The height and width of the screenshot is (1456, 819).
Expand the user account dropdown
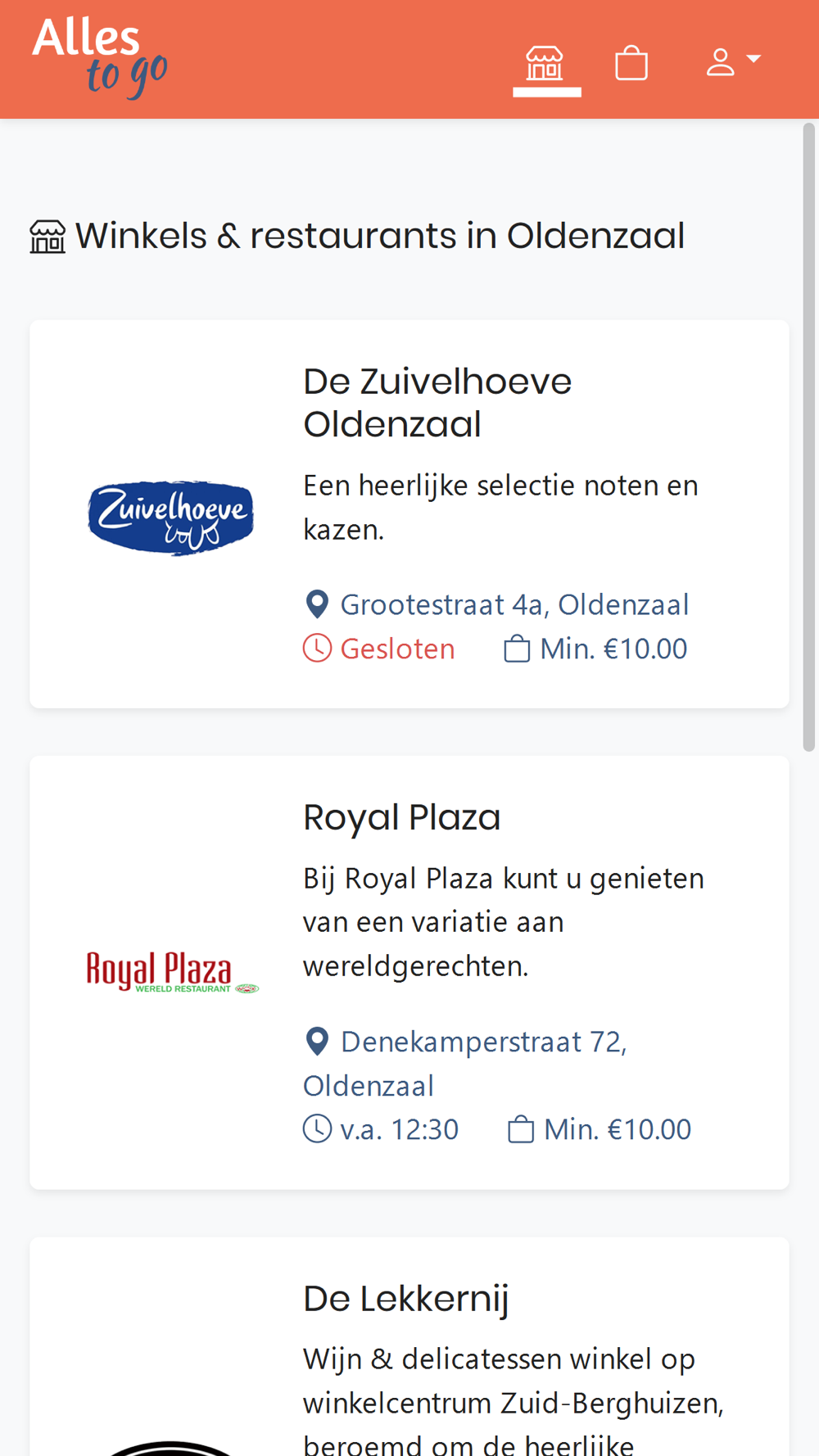[x=733, y=62]
